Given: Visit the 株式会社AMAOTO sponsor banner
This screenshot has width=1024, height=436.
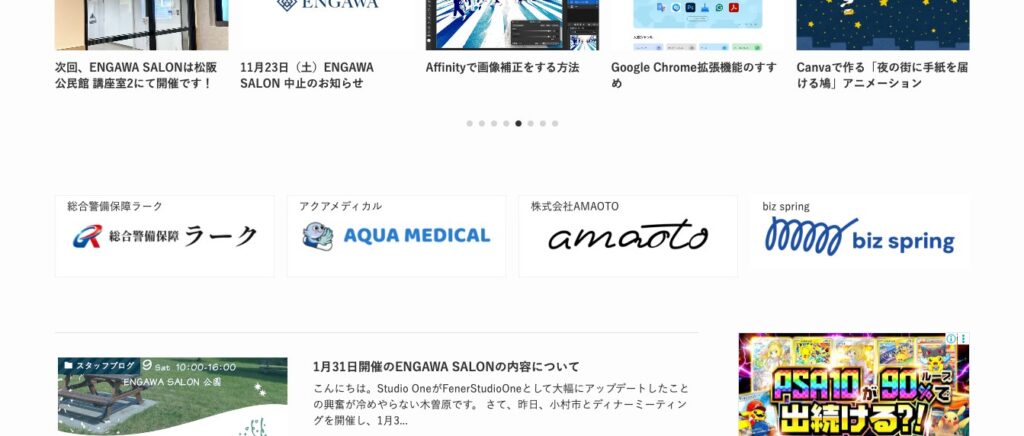Looking at the screenshot, I should pos(628,237).
